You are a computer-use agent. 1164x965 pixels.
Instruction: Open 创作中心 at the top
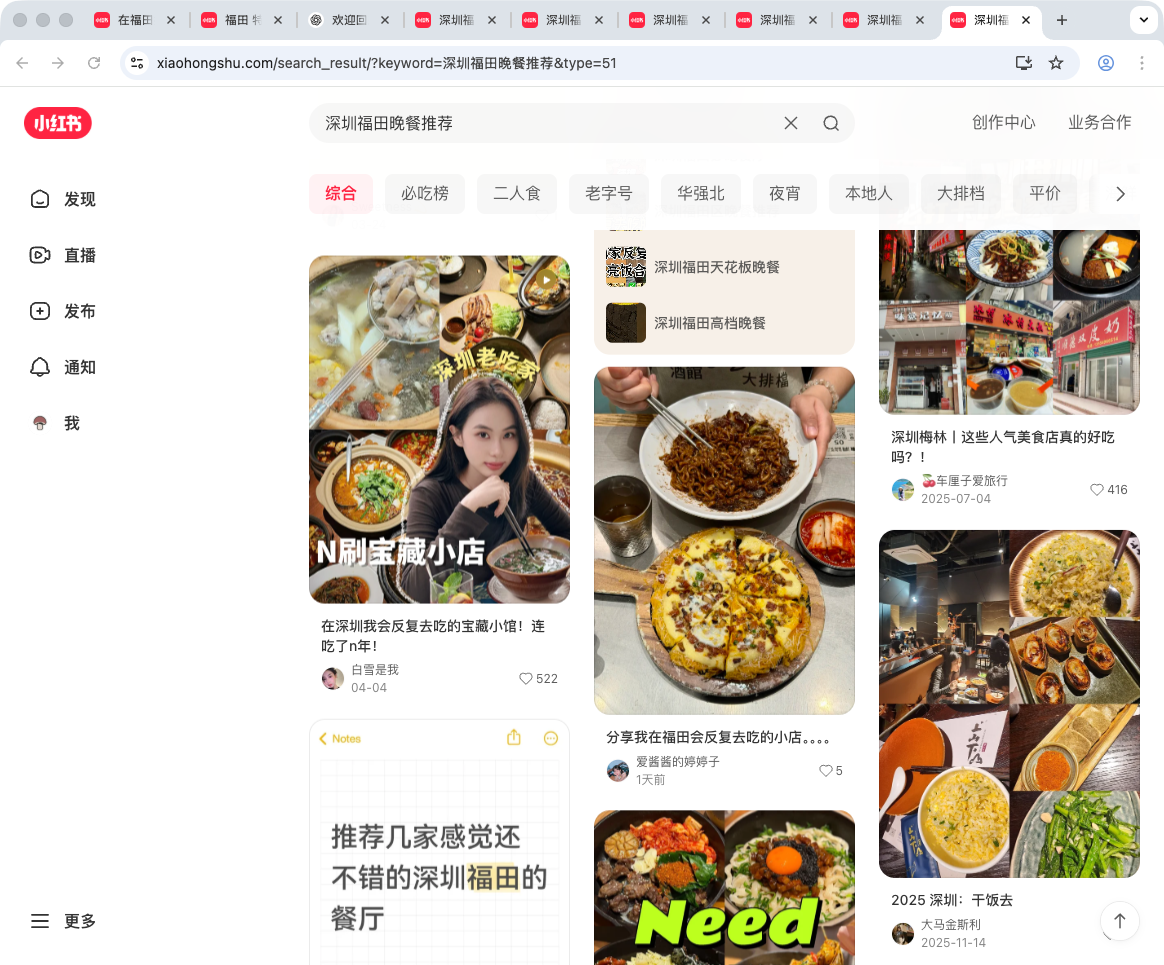click(1003, 123)
